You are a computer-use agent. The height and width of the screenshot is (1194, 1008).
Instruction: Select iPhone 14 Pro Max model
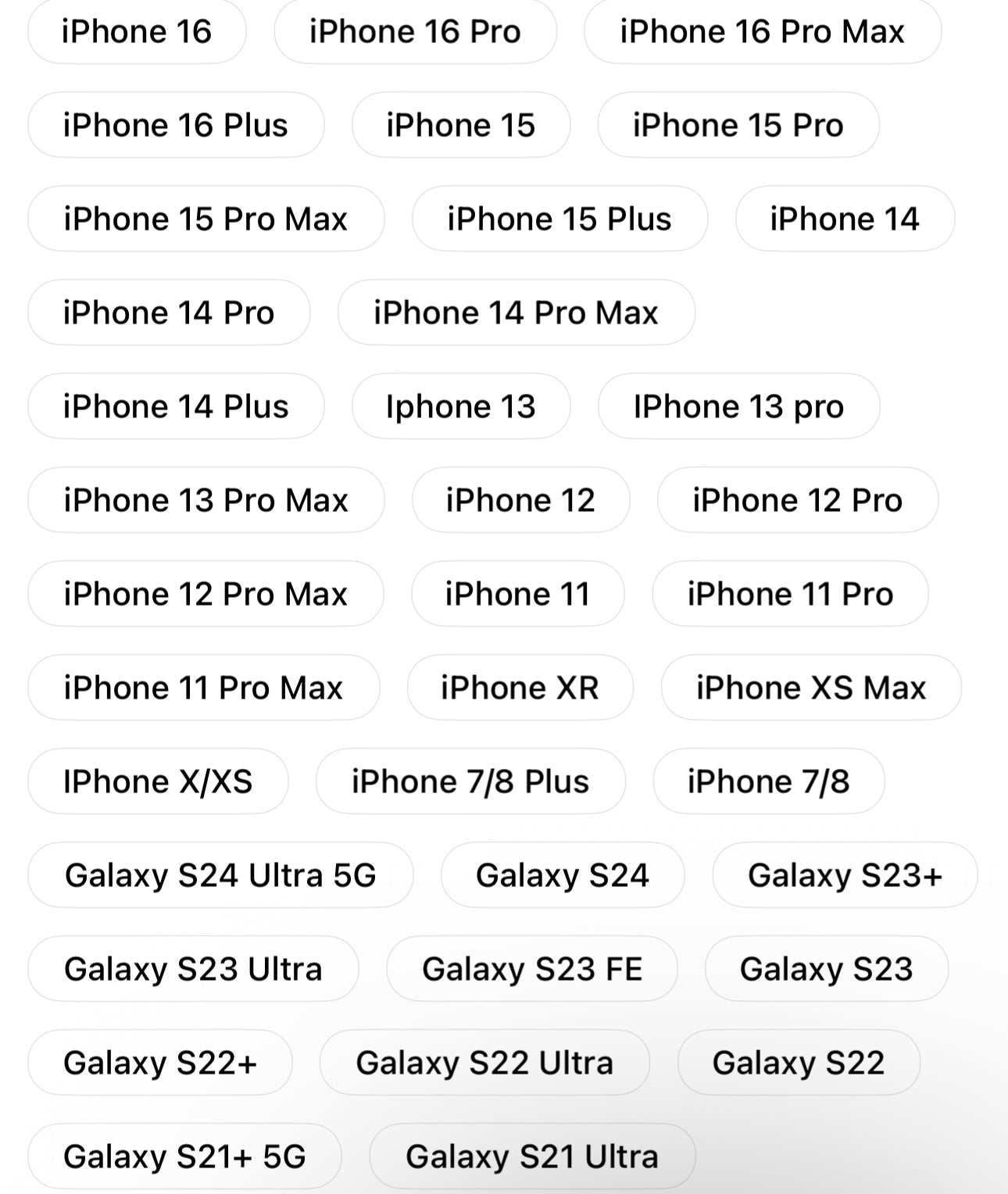tap(516, 313)
